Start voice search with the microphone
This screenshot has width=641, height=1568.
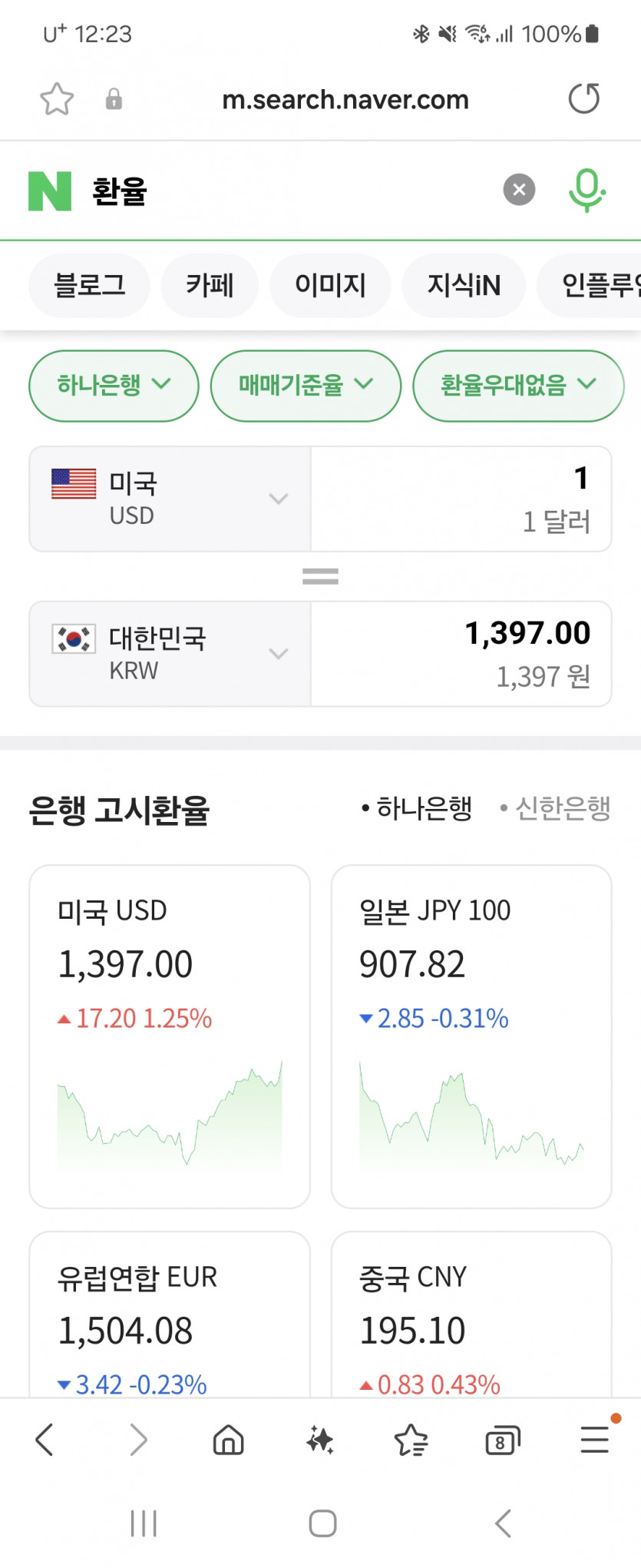point(586,190)
